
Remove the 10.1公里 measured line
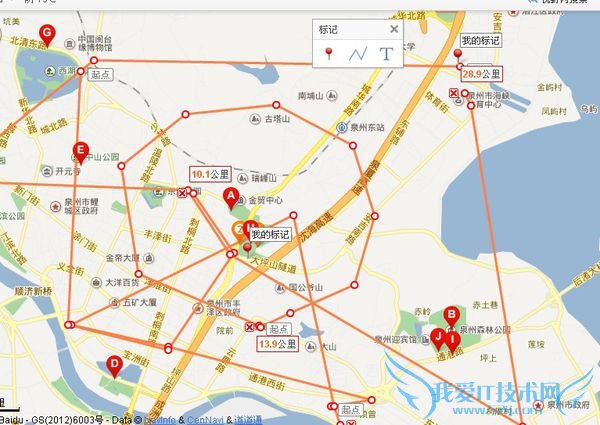[x=181, y=195]
